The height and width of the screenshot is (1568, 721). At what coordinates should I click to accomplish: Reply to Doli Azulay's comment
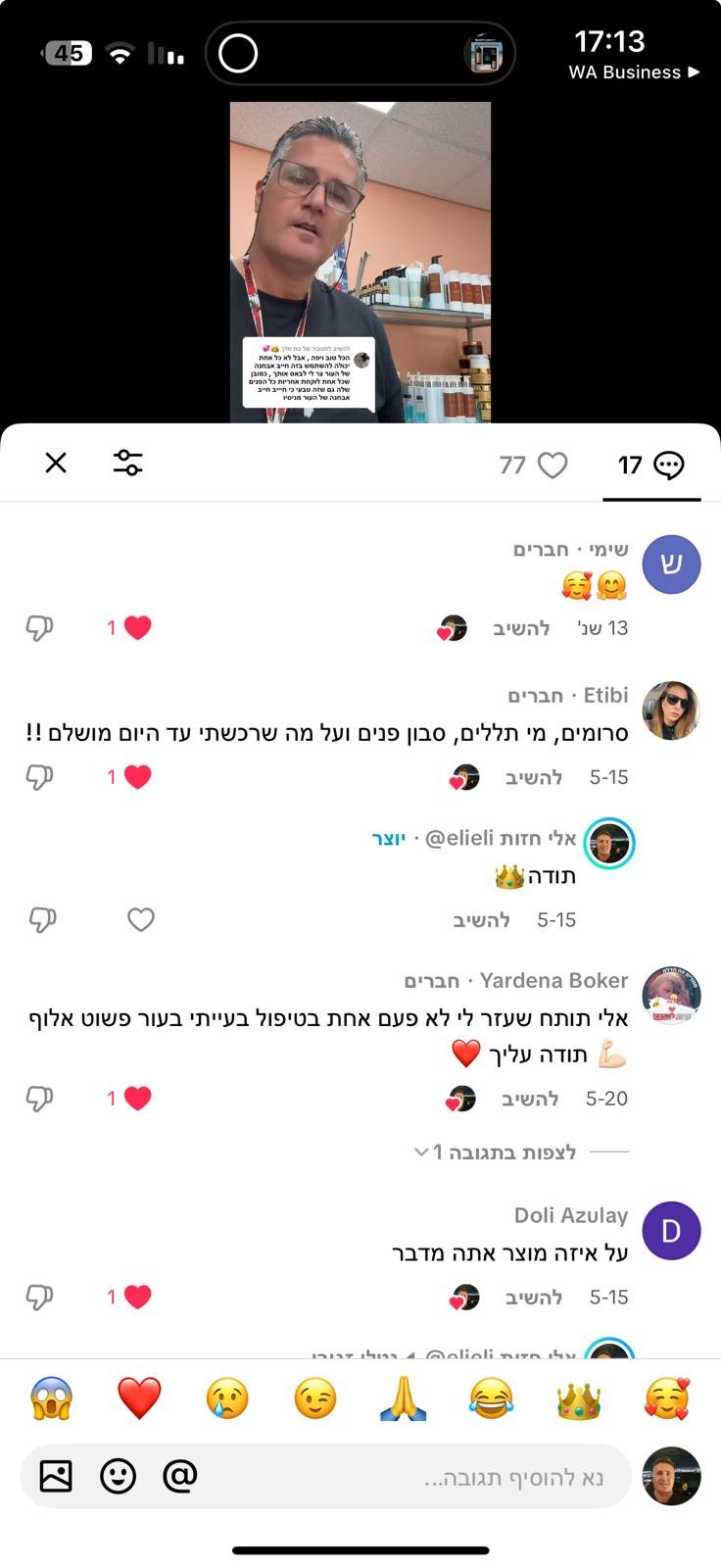tap(534, 1297)
